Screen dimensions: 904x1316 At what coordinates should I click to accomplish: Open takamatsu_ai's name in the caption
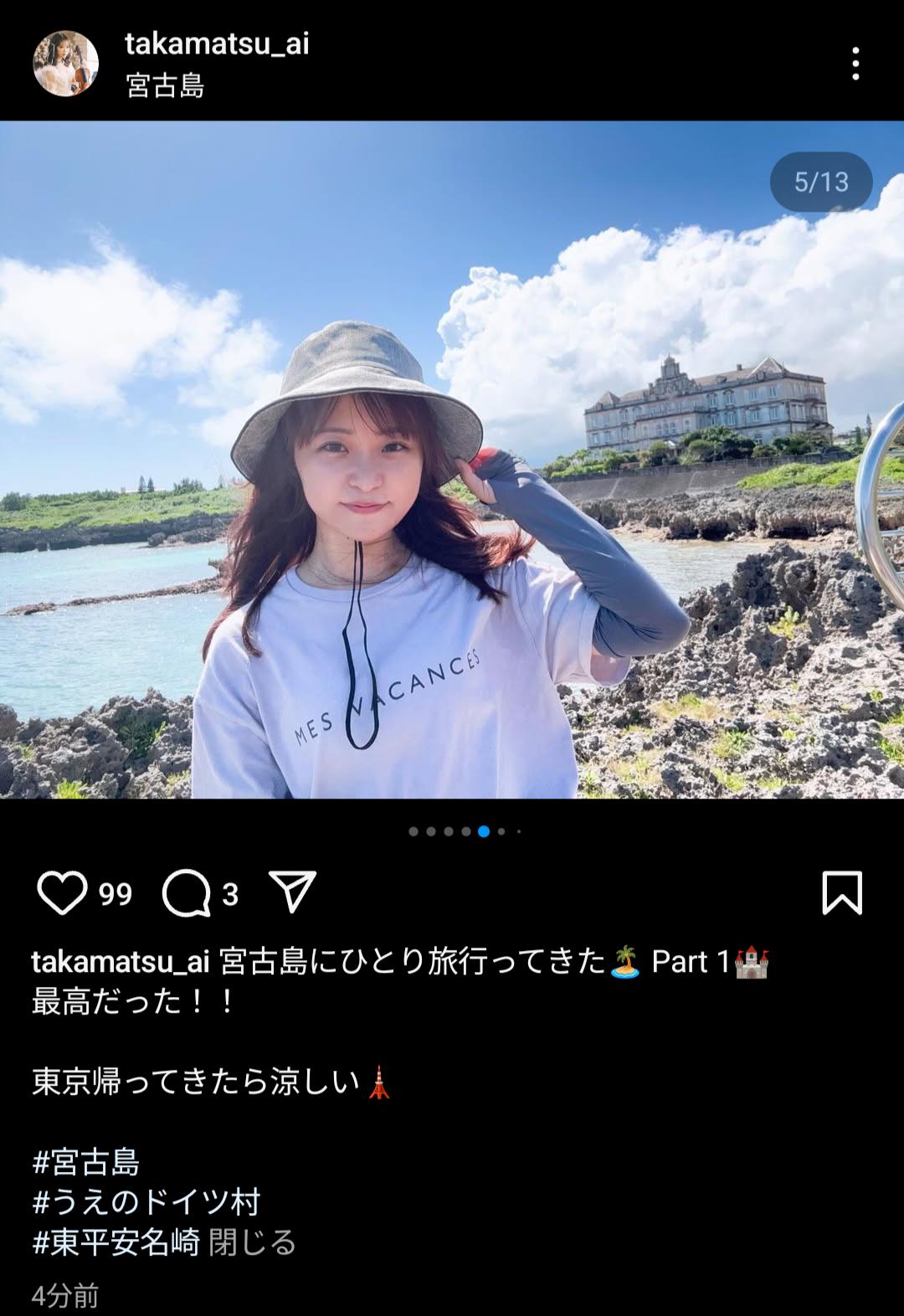tap(120, 962)
